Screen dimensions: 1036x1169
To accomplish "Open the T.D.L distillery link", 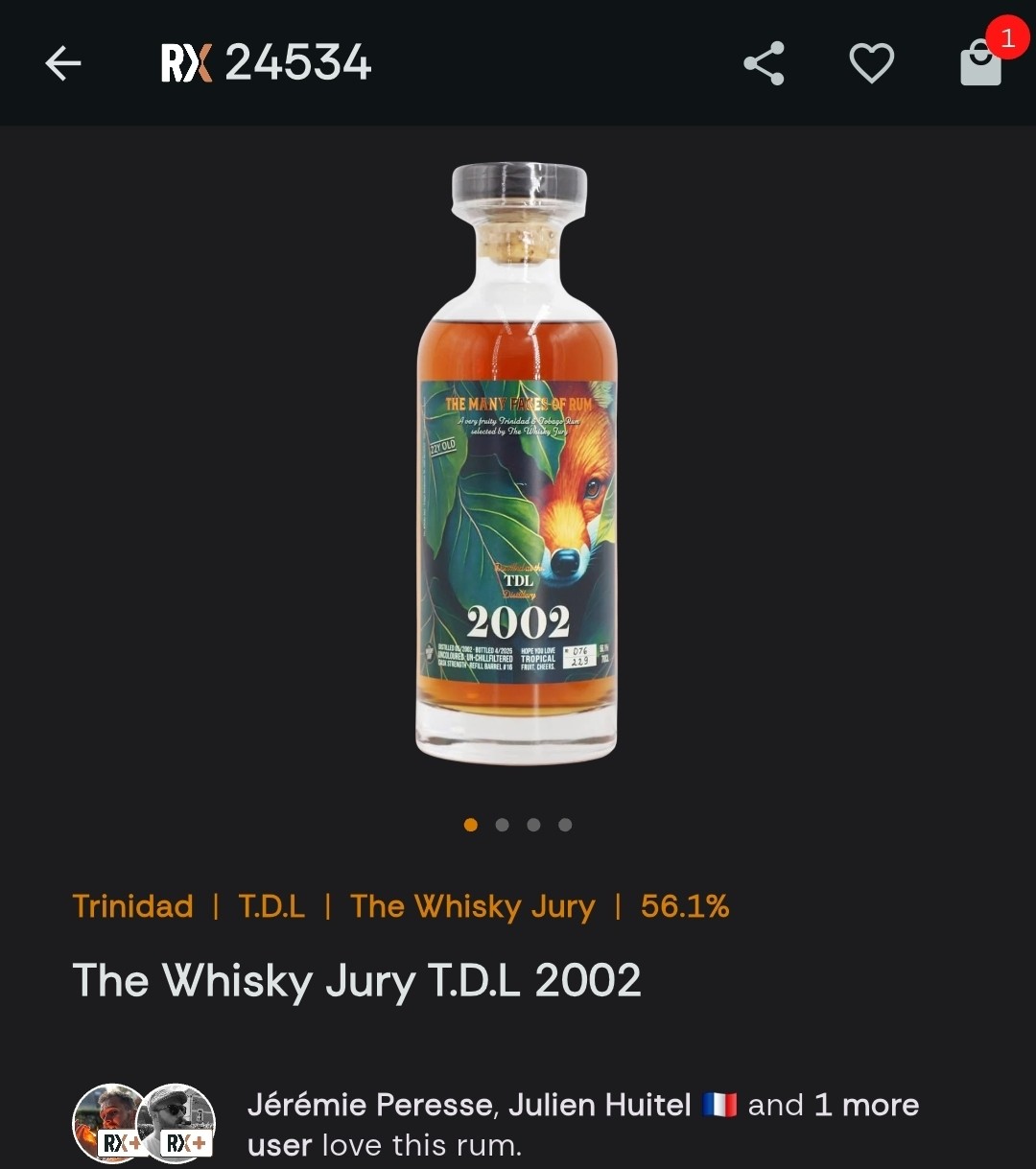I will 271,906.
